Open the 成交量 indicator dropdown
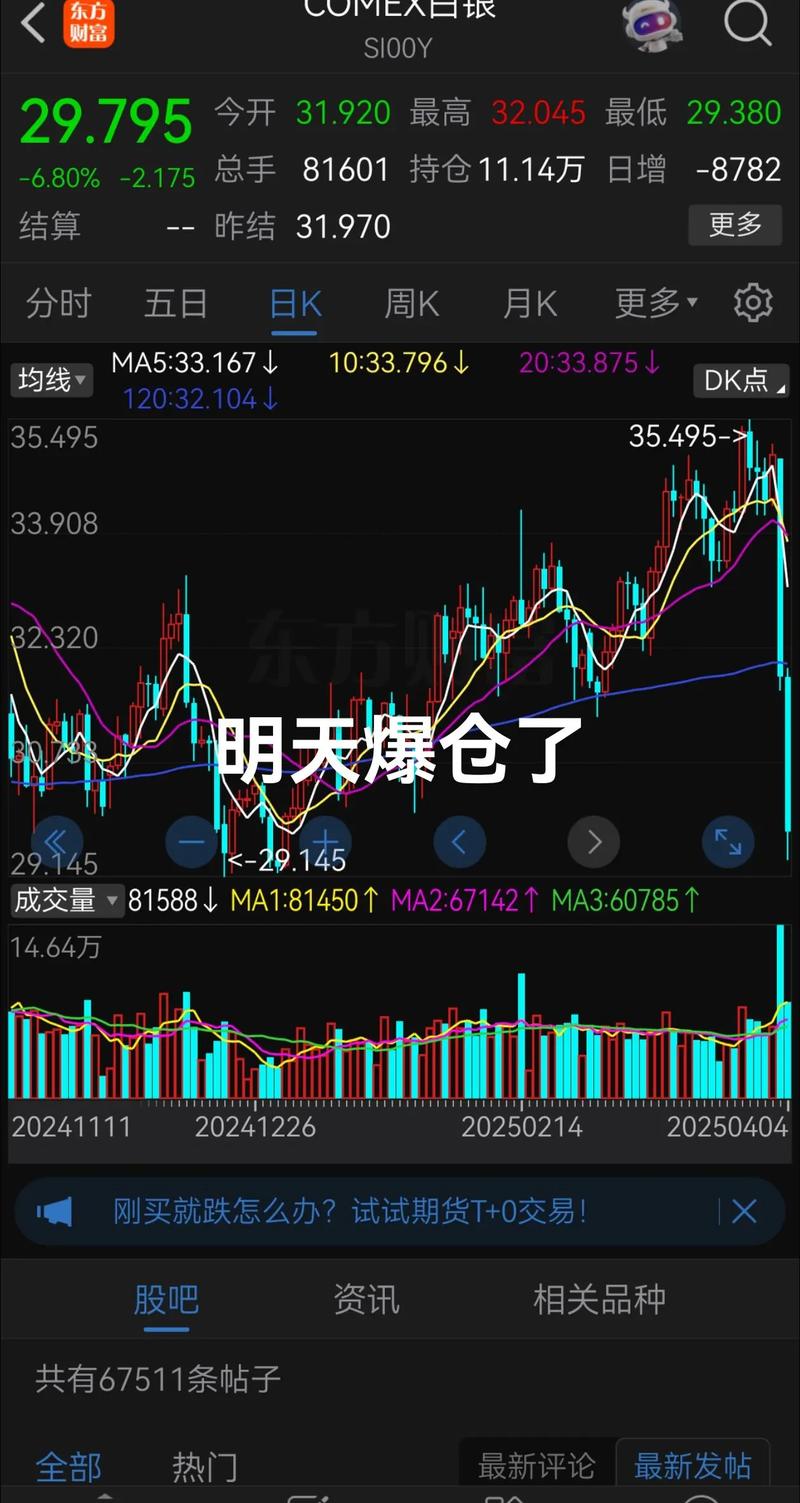Viewport: 800px width, 1503px height. pyautogui.click(x=66, y=901)
